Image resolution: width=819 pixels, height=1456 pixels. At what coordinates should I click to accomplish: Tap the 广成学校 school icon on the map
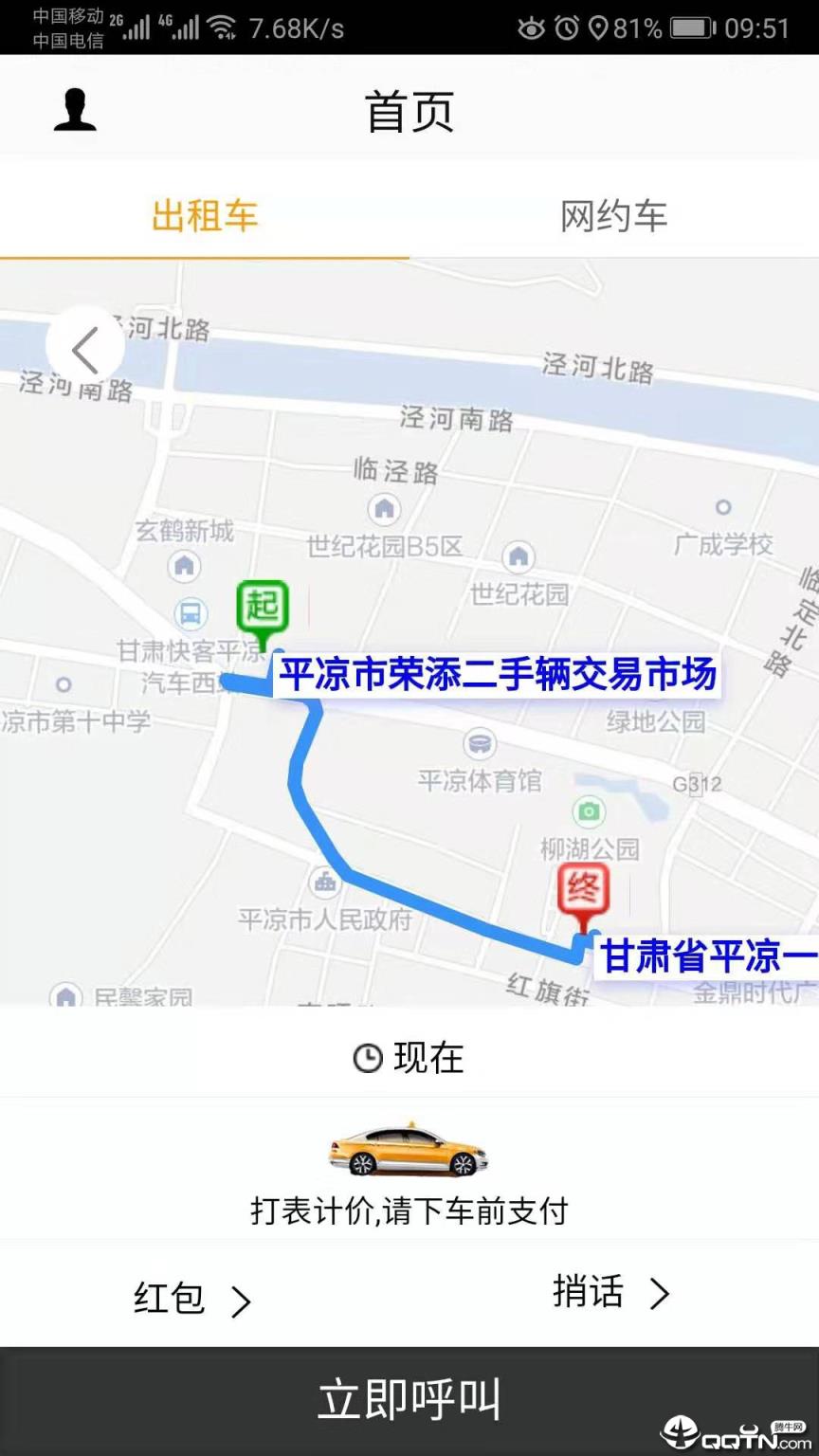coord(724,508)
